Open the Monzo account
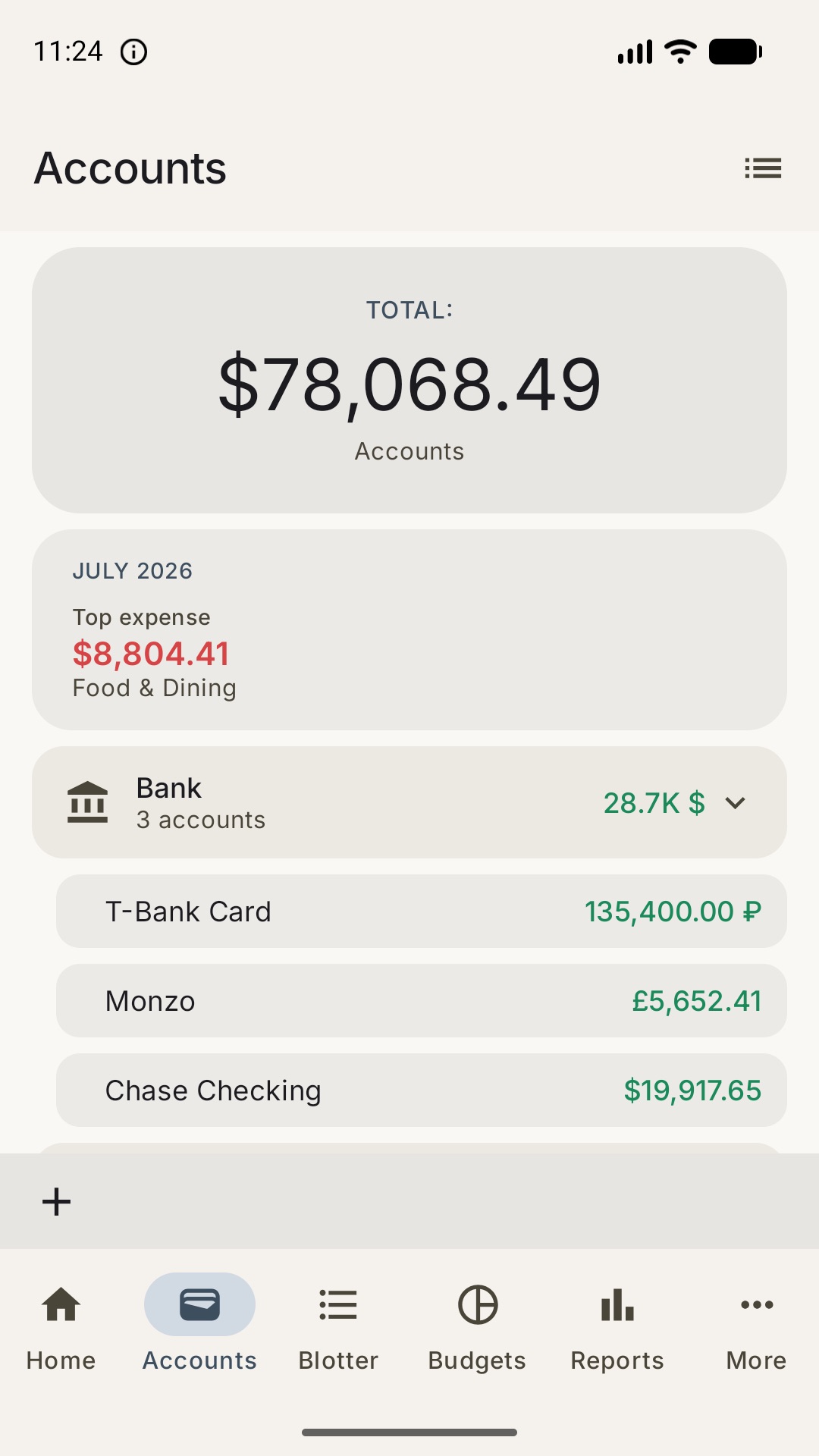The height and width of the screenshot is (1456, 819). coord(422,1000)
